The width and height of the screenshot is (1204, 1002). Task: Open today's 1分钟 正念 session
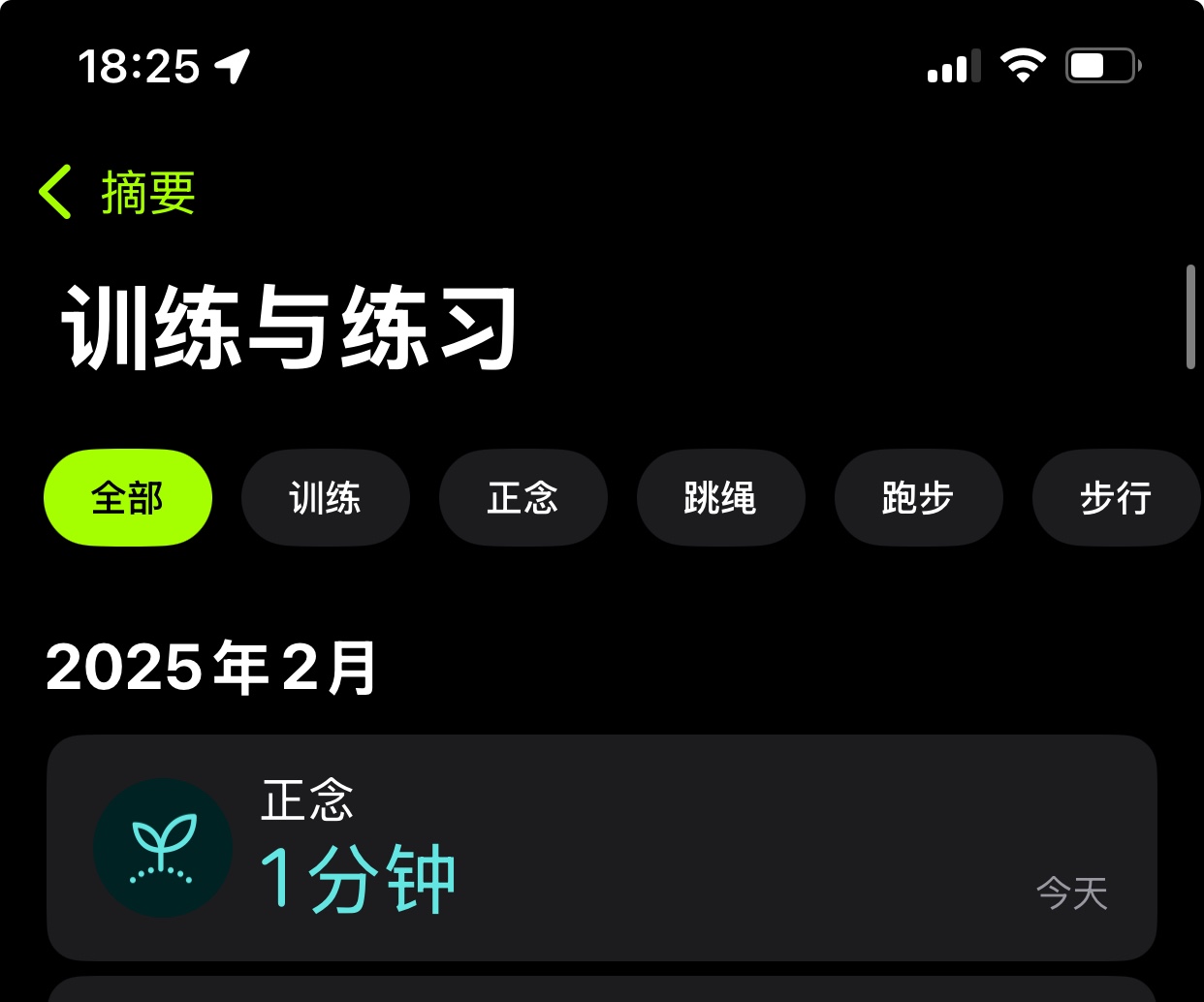click(x=601, y=848)
